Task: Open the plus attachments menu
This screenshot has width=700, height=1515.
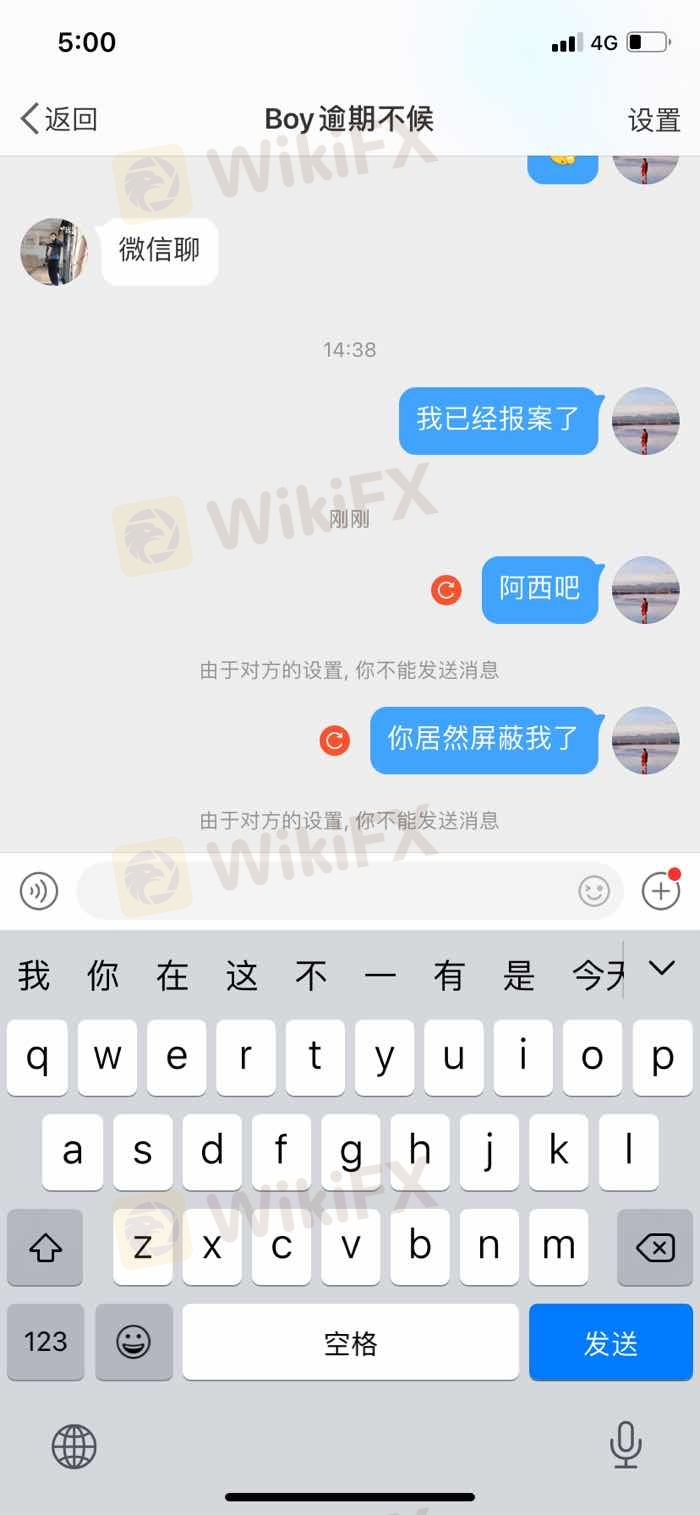Action: [661, 890]
